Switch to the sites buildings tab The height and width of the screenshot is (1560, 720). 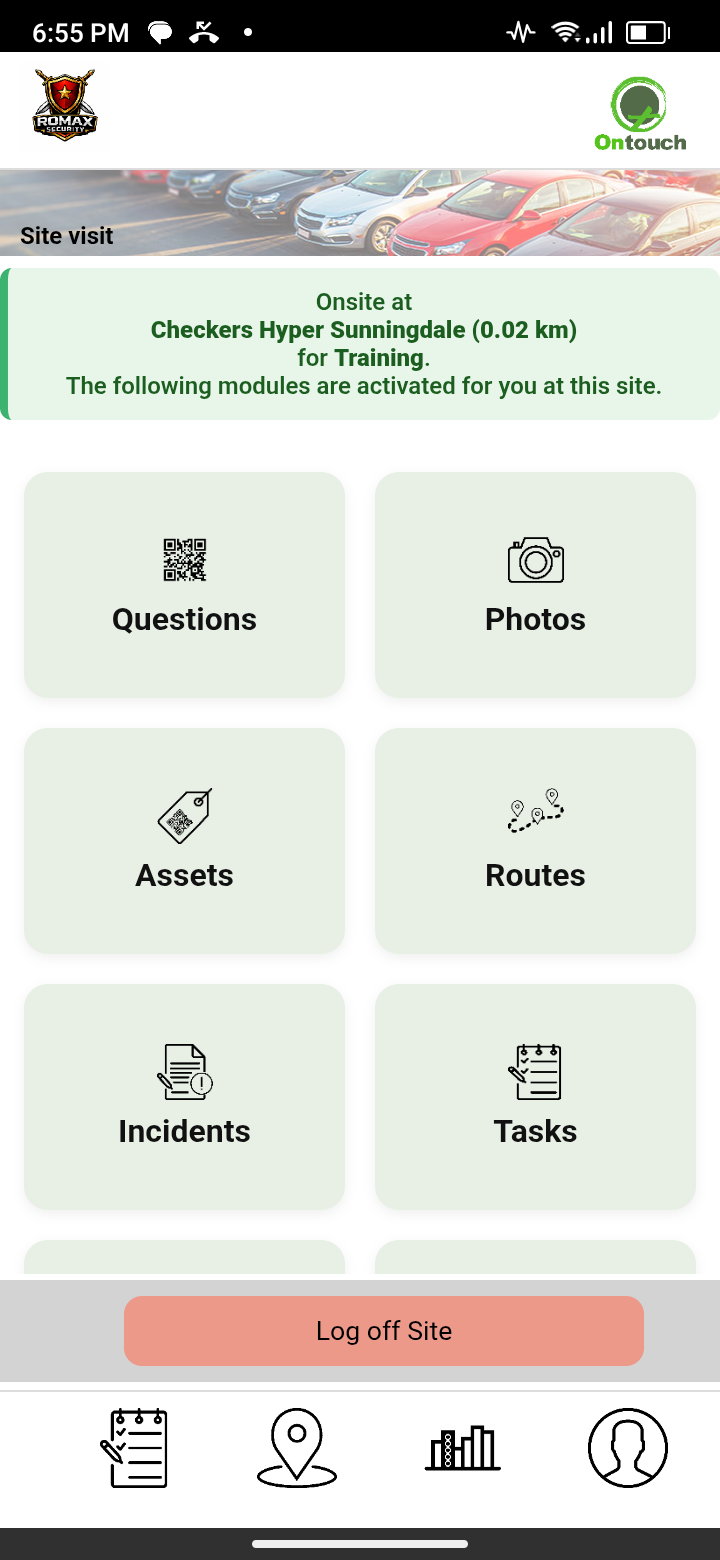tap(463, 1447)
